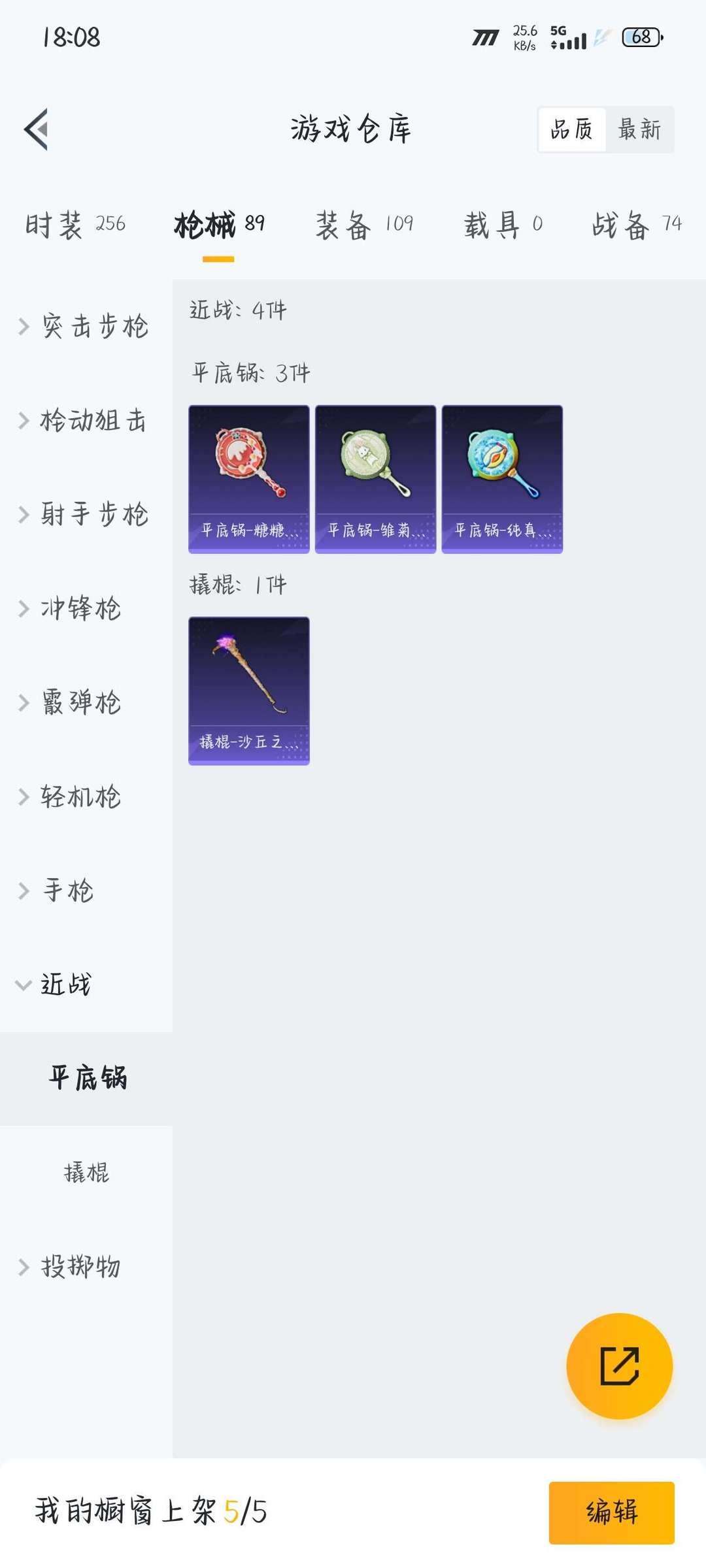Expand the 突击步枪 category
The image size is (706, 1568).
(x=85, y=326)
